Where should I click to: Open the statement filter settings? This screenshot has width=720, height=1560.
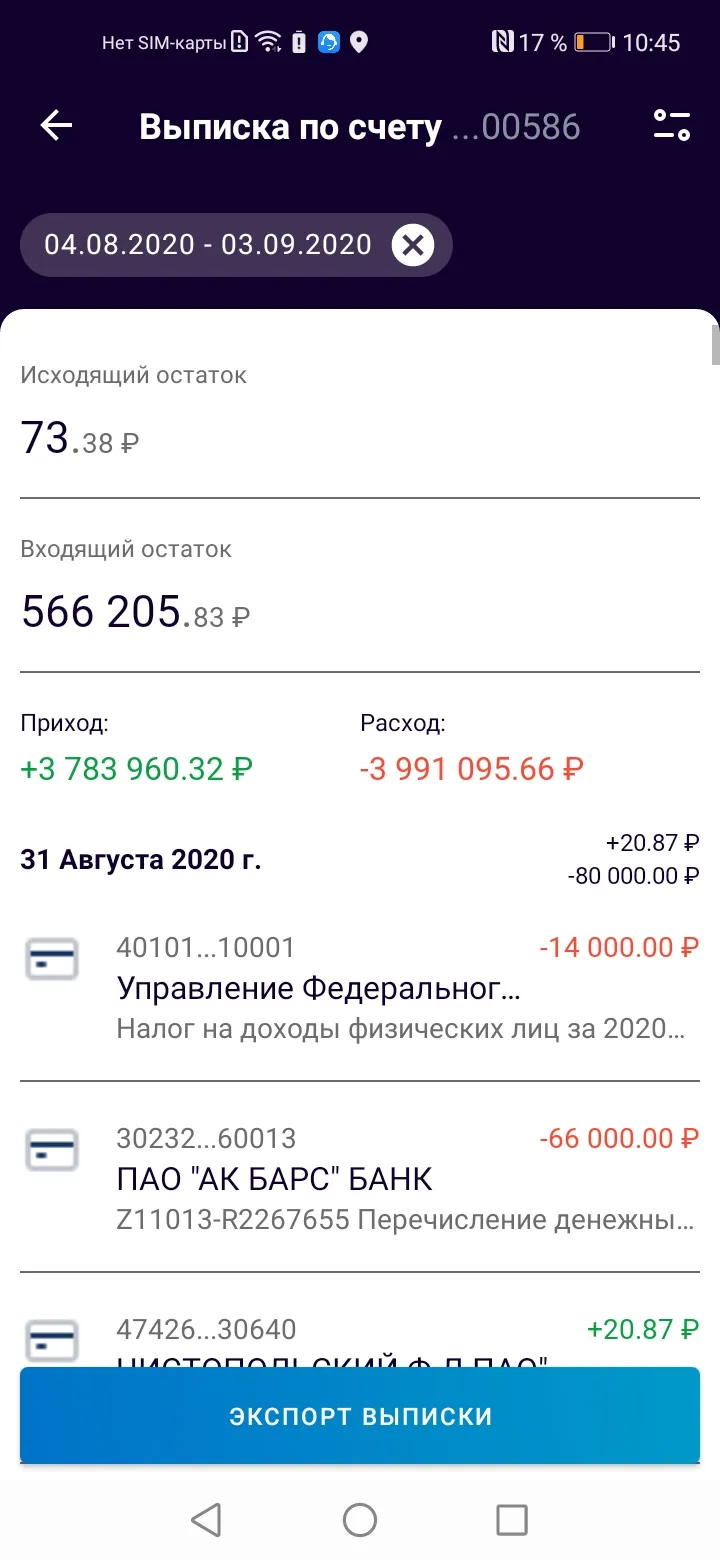671,126
